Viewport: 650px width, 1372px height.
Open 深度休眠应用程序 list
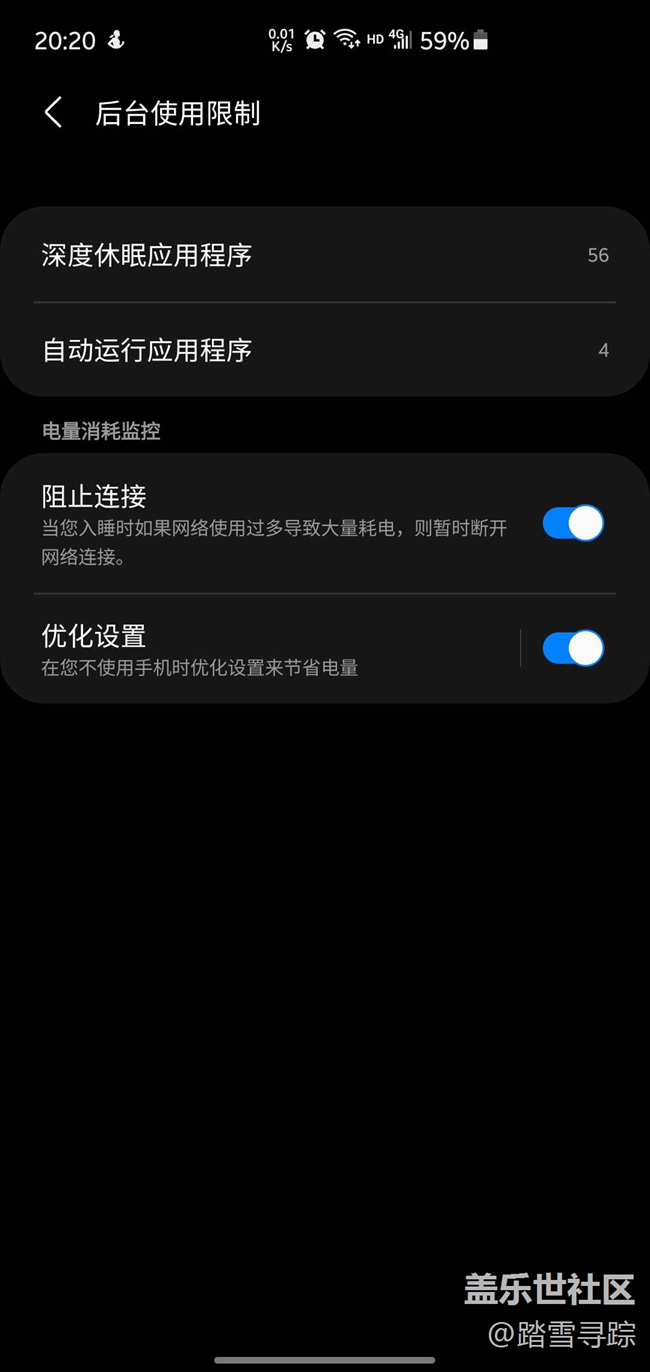pos(325,255)
